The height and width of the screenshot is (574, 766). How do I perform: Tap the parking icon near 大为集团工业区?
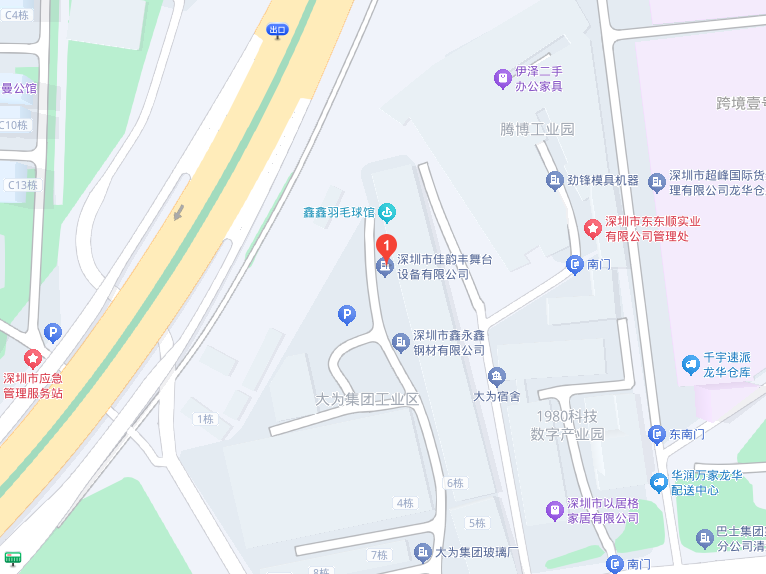click(x=347, y=316)
